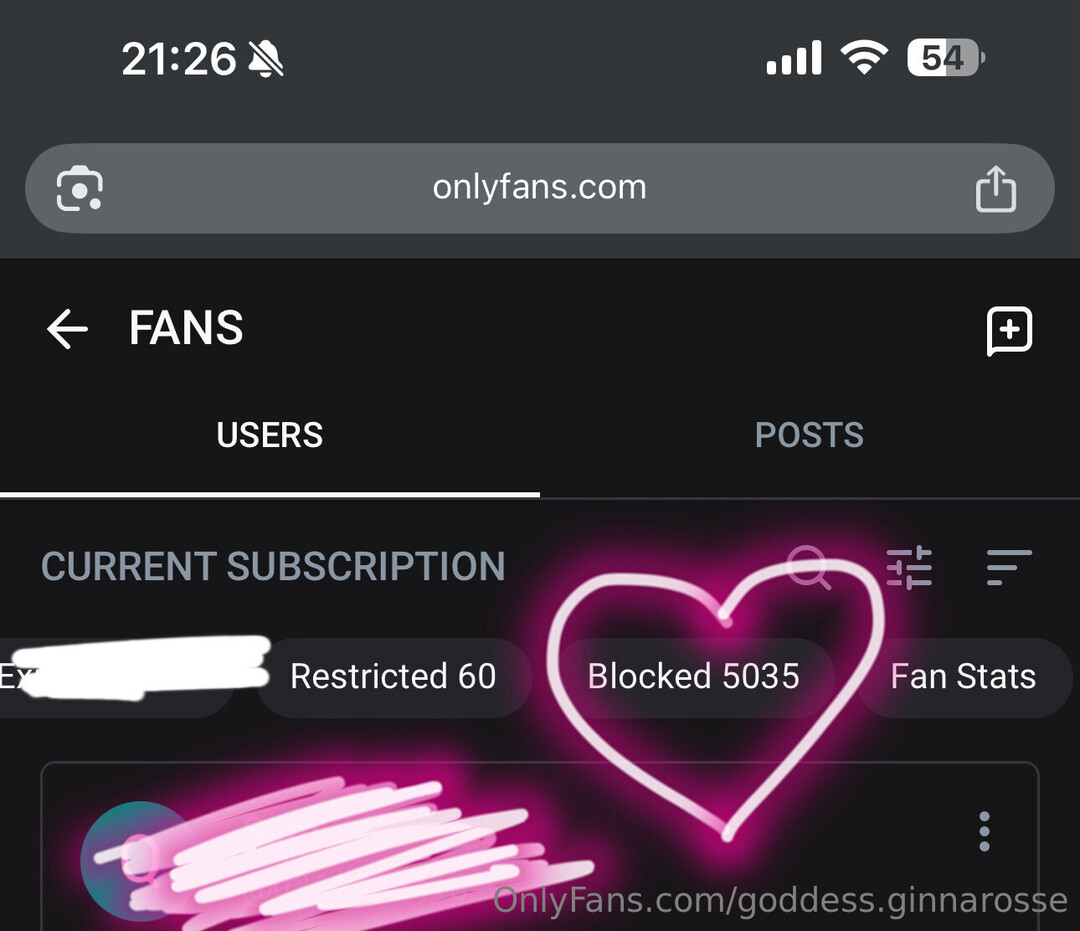The height and width of the screenshot is (931, 1080).
Task: Tap the onlyfans.com address bar
Action: (x=539, y=188)
